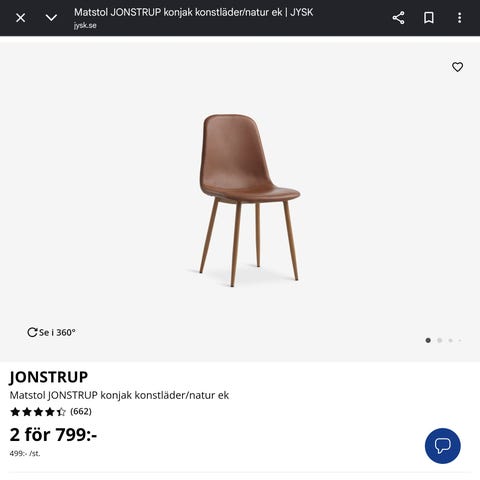Open the chat support bubble
This screenshot has width=480, height=480.
point(443,446)
